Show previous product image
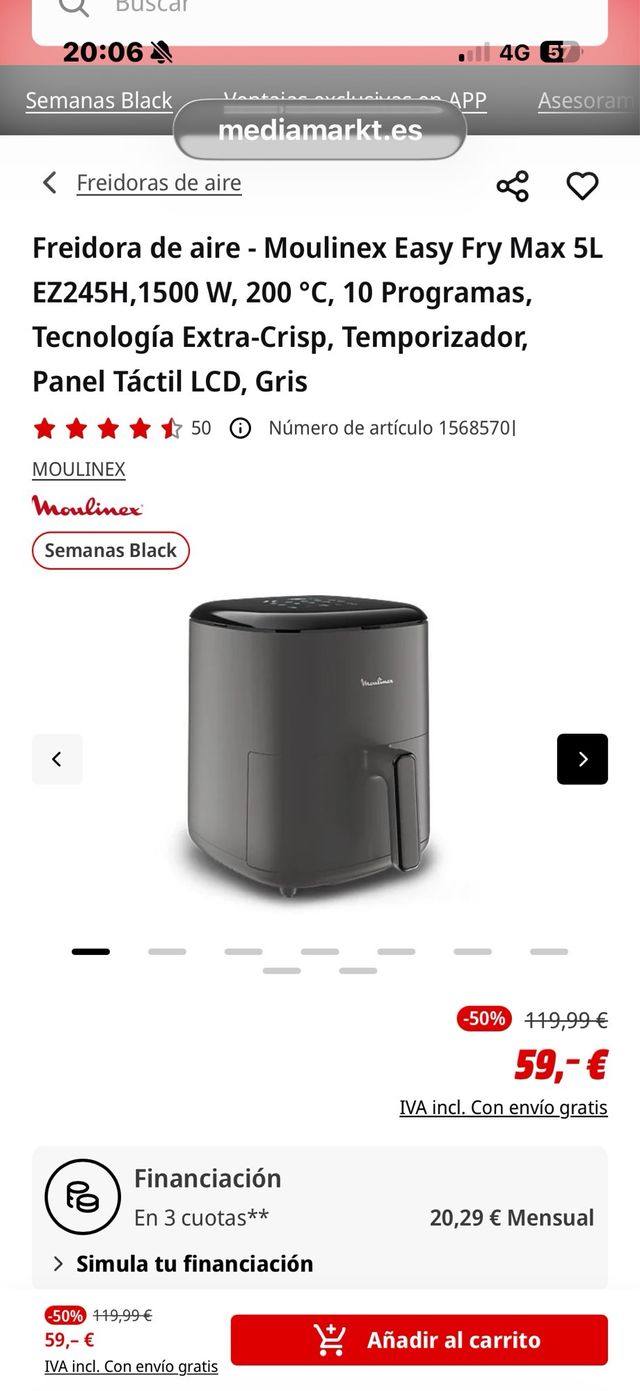 point(57,759)
